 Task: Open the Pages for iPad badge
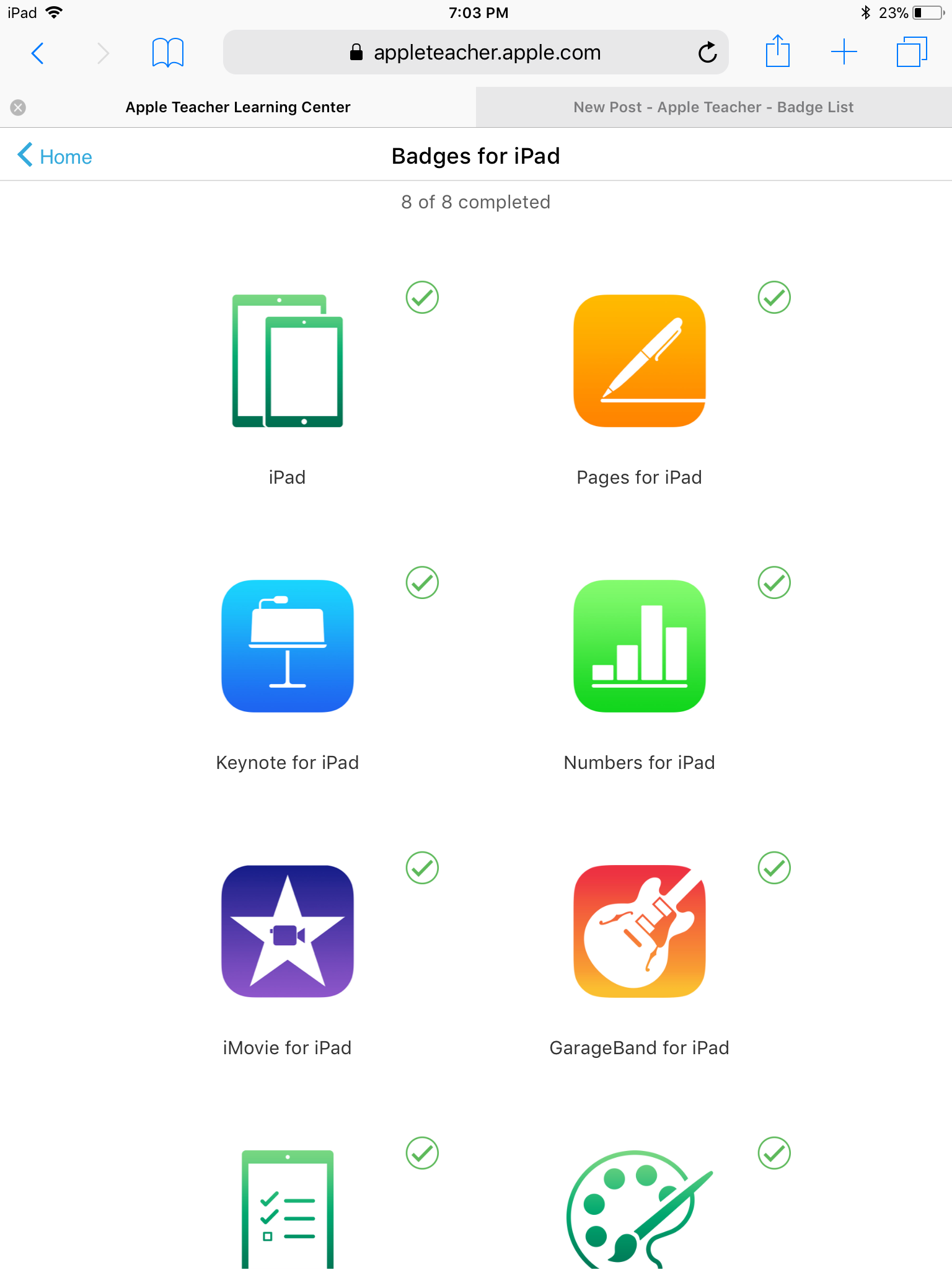(x=639, y=362)
